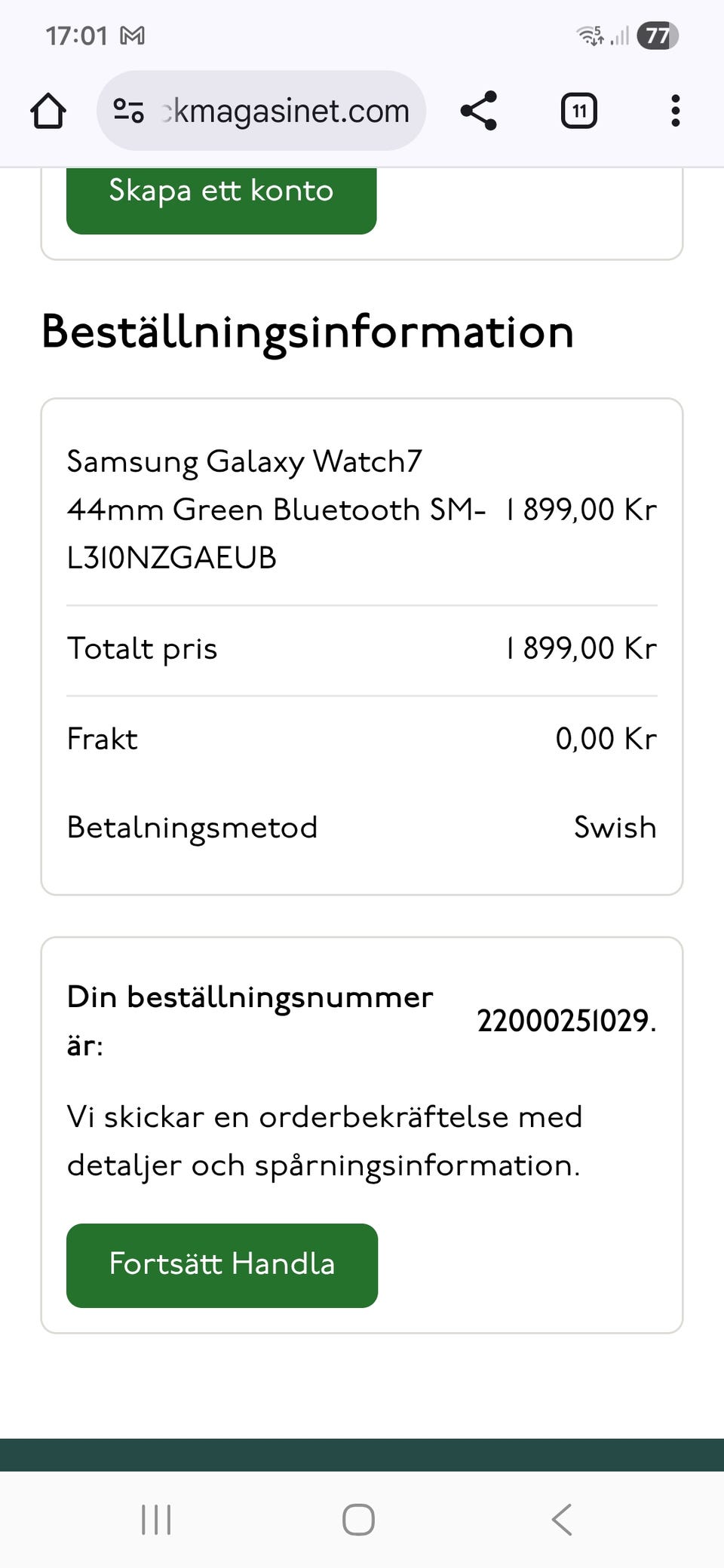Tap the Gmail notification icon in status bar

pos(132,35)
